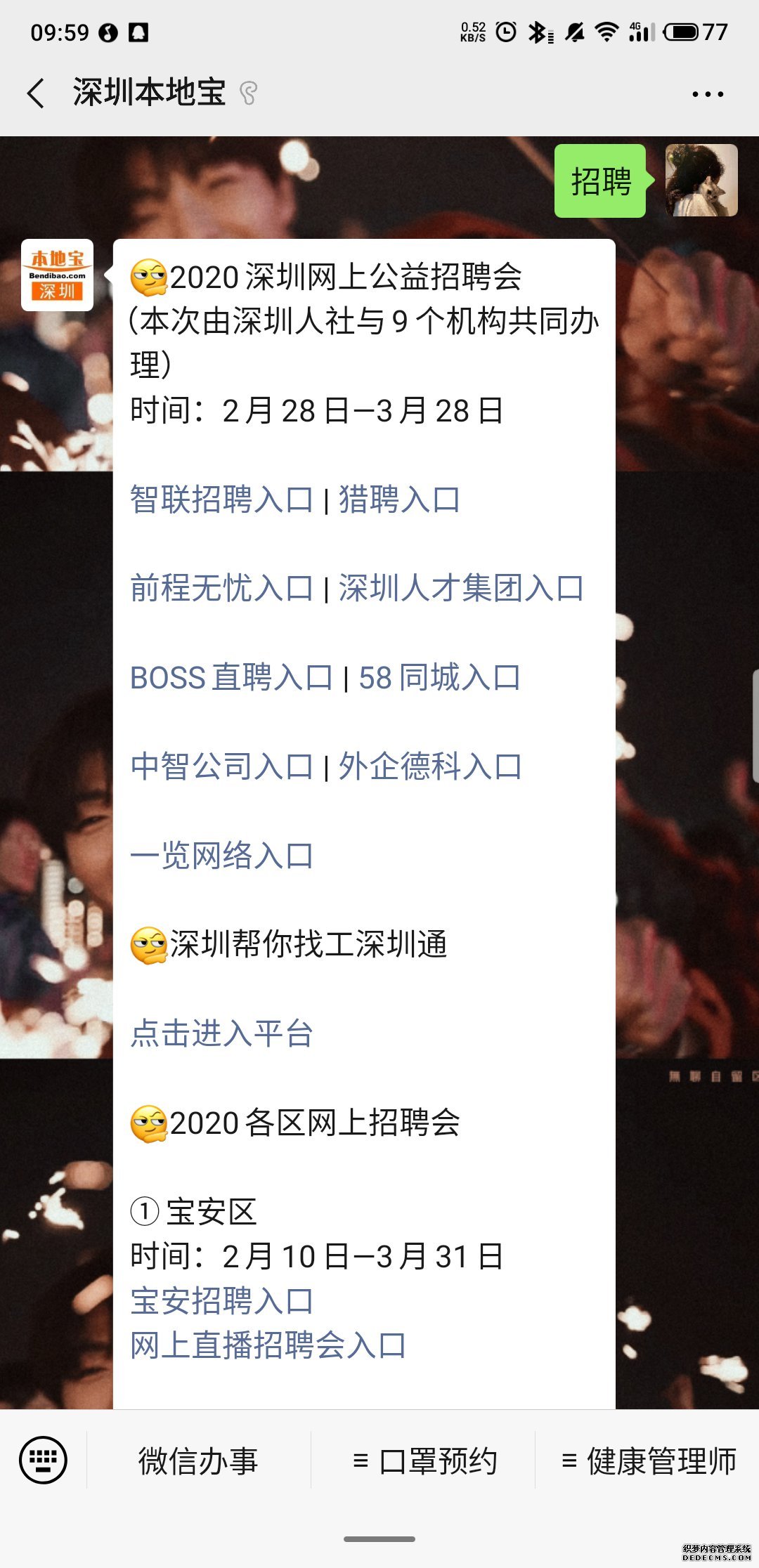The height and width of the screenshot is (1568, 759).
Task: Go back from 深圳本地宝 chat
Action: click(37, 93)
